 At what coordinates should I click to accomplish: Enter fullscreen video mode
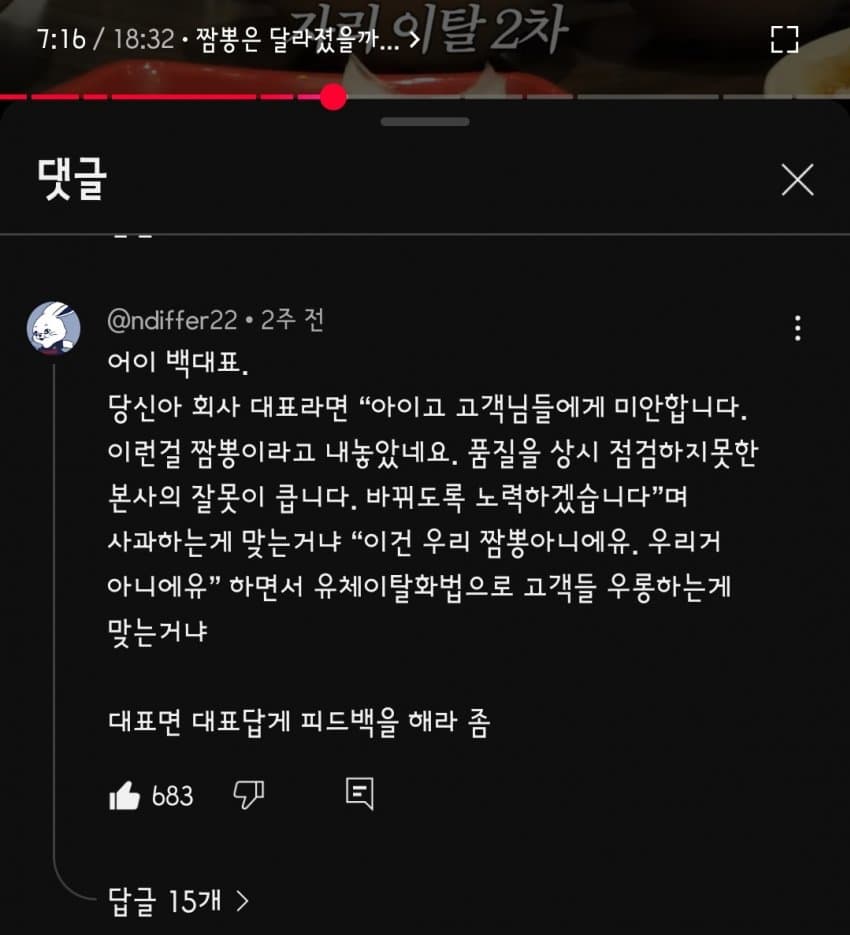pyautogui.click(x=785, y=40)
